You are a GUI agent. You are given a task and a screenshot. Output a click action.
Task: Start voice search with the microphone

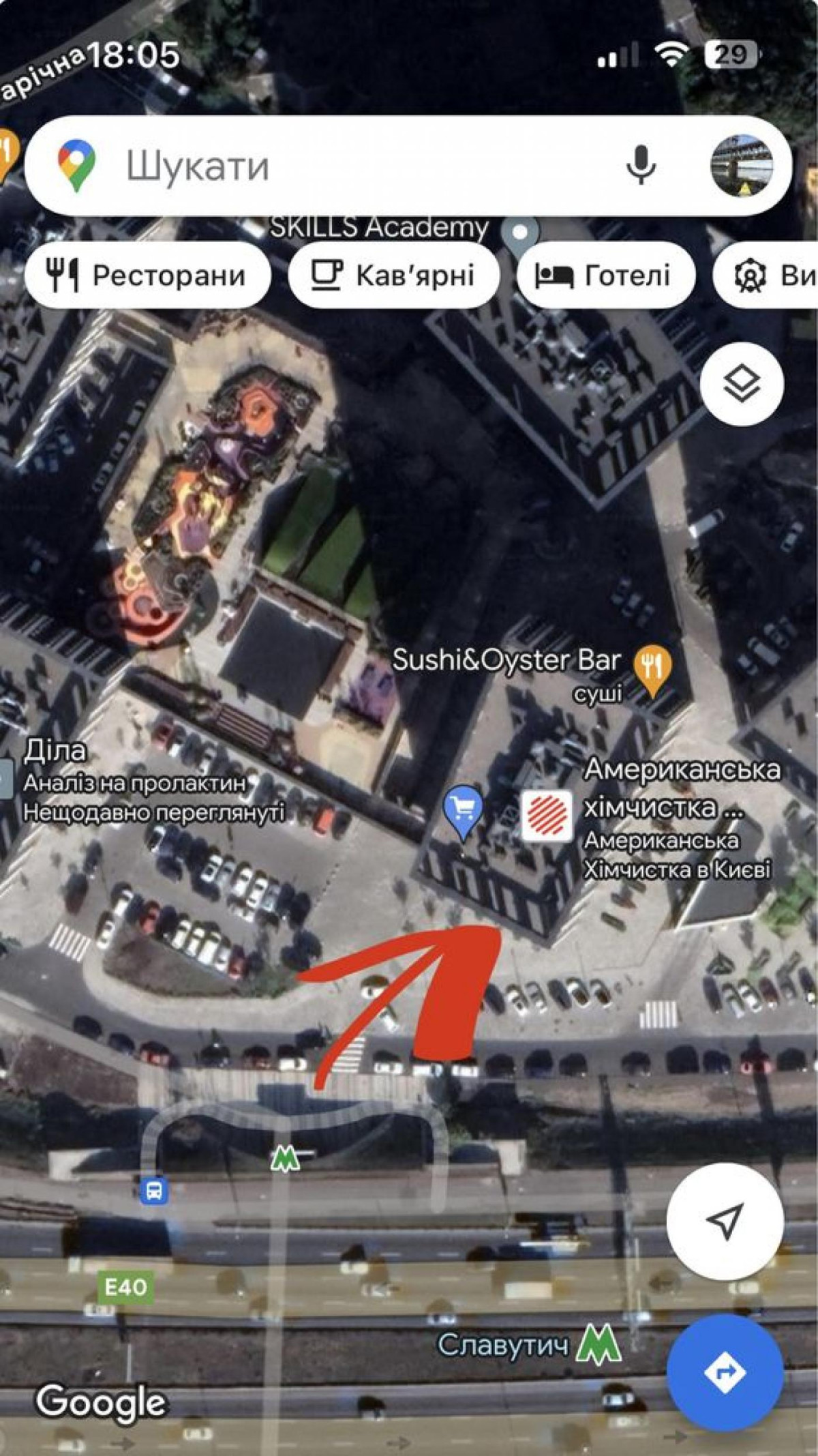pyautogui.click(x=641, y=165)
